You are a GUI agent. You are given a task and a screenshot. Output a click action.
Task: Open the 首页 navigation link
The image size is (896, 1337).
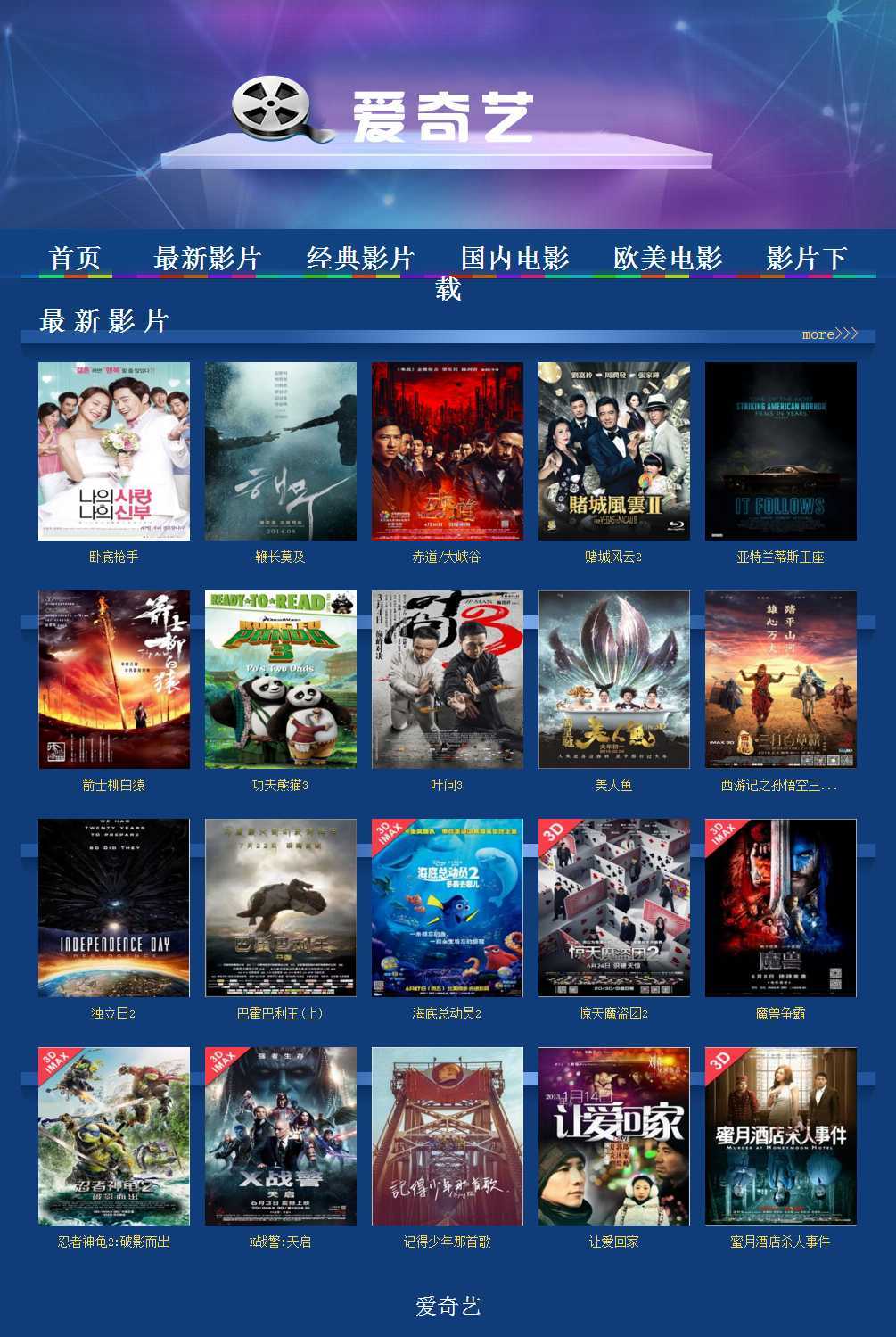75,259
